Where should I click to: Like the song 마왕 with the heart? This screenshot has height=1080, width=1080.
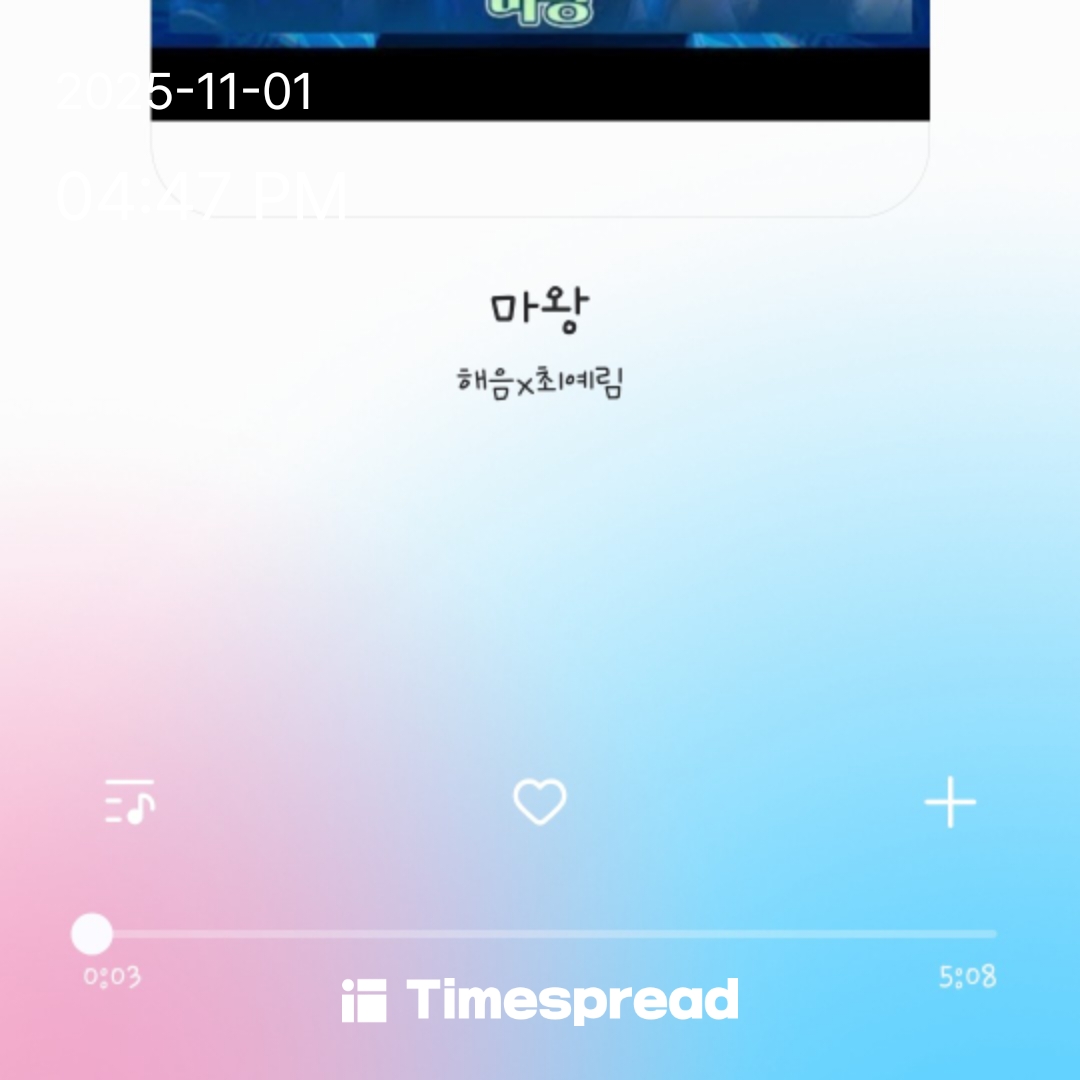(540, 802)
